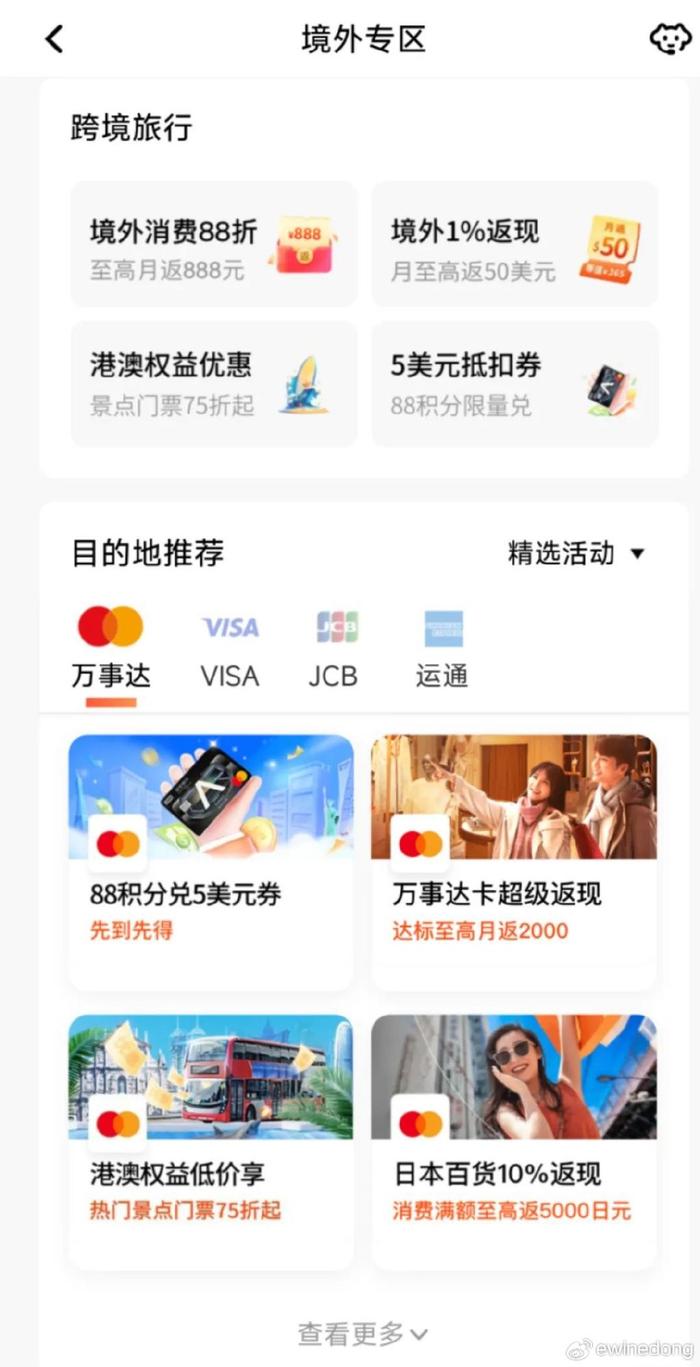Open the 境外消费88折 offer card
Viewport: 700px width, 1367px height.
pos(214,244)
